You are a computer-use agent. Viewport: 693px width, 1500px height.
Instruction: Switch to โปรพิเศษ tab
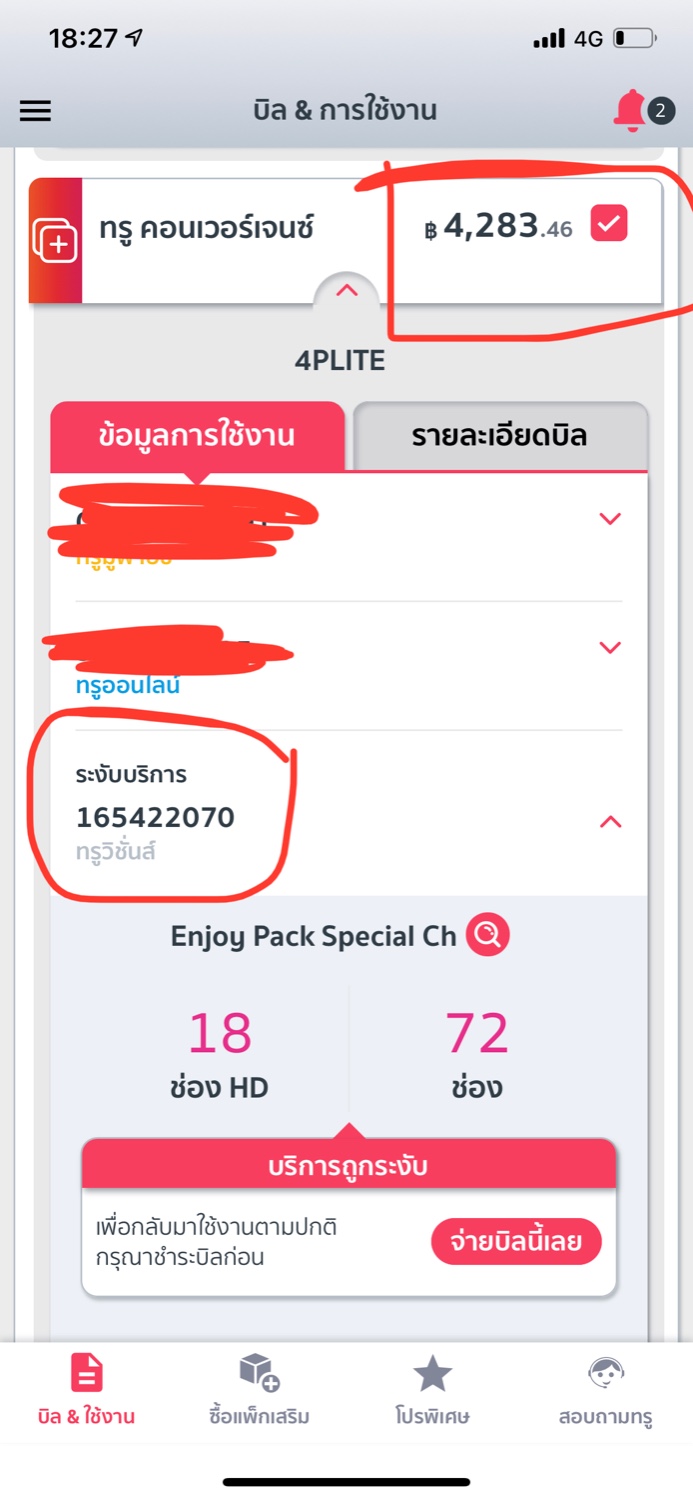[x=433, y=1390]
